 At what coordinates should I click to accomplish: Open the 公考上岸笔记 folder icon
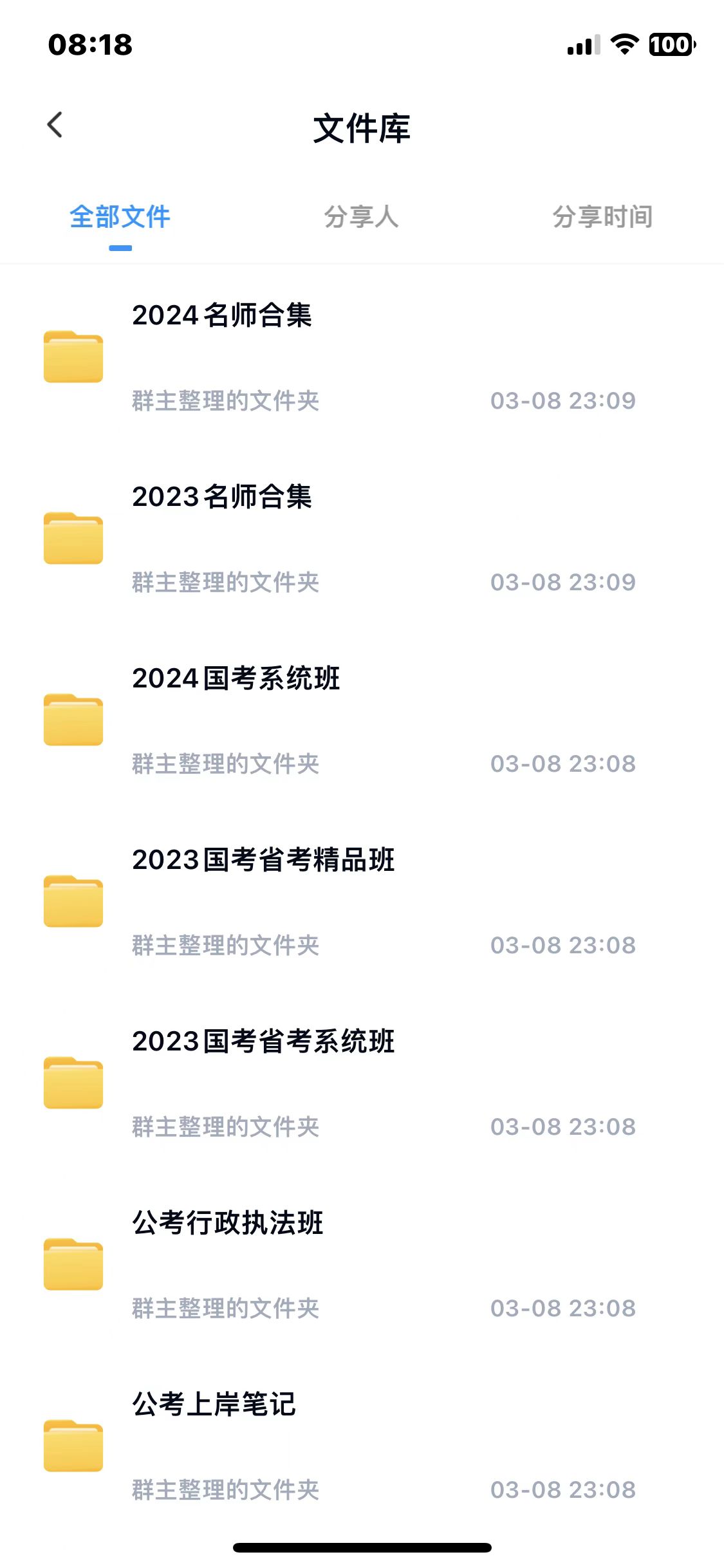(x=72, y=1445)
